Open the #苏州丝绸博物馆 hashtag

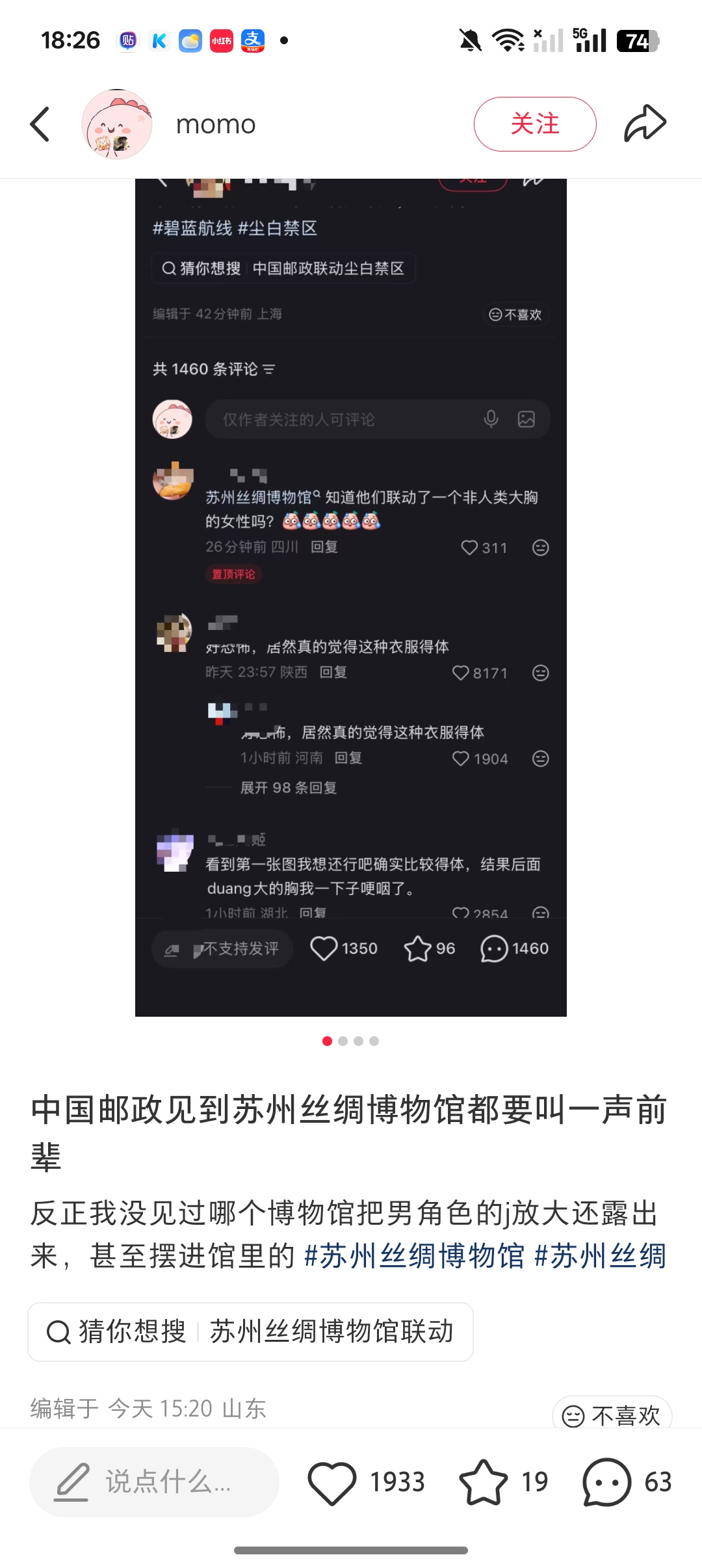pos(414,1256)
